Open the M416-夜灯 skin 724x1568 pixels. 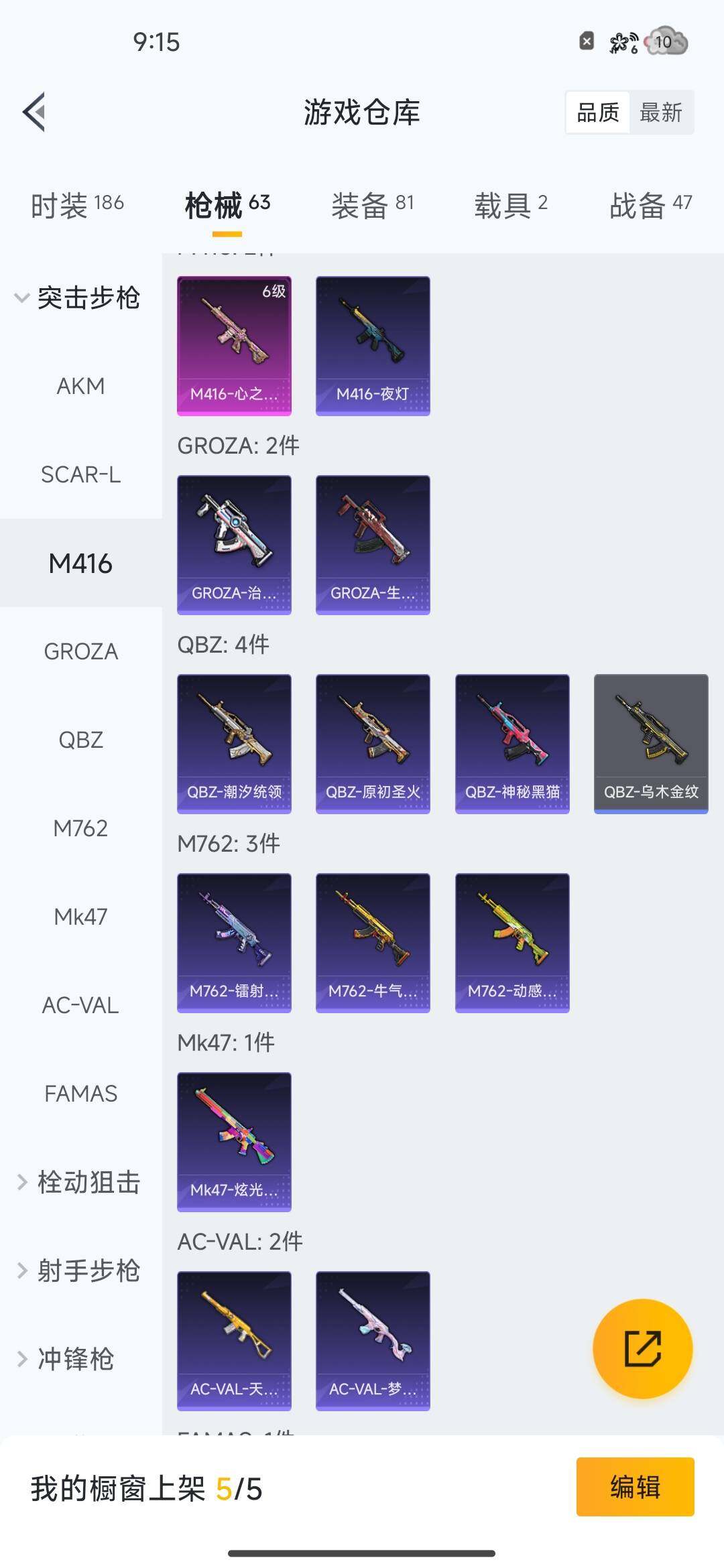373,346
